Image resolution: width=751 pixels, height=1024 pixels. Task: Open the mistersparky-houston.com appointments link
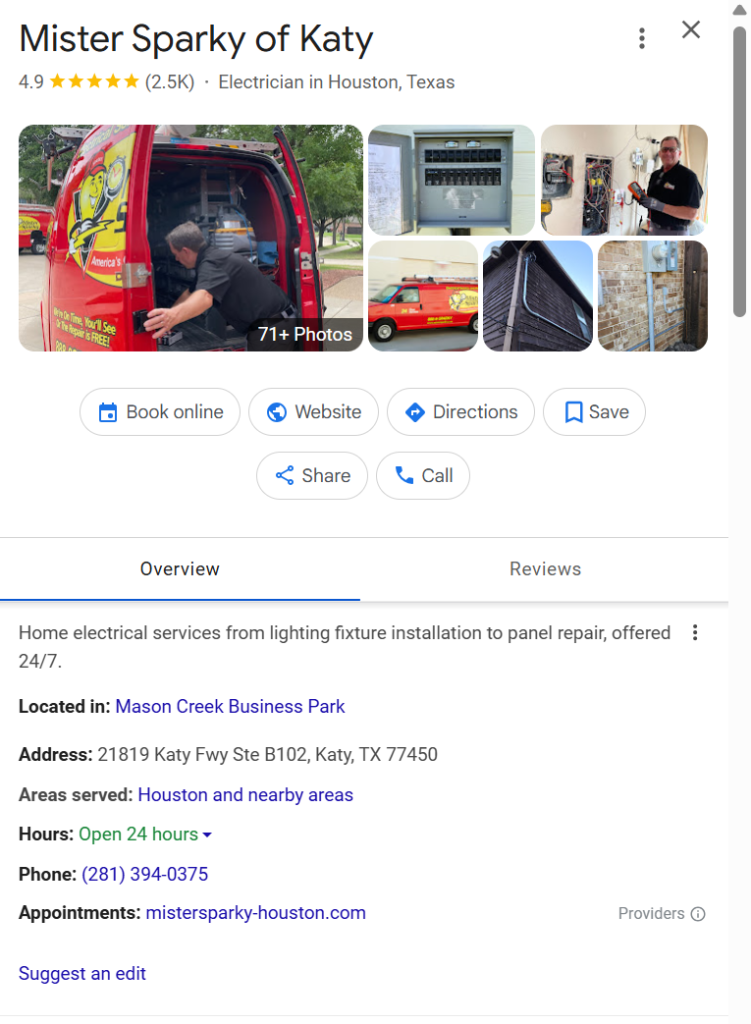[x=256, y=913]
